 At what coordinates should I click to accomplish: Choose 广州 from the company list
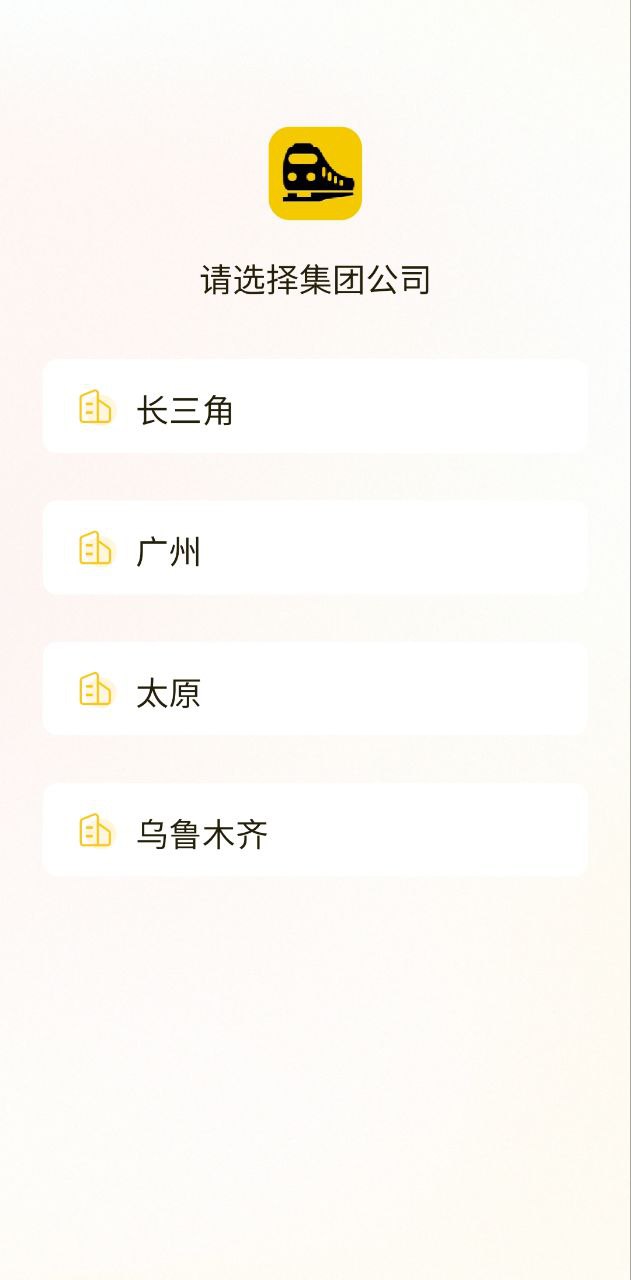click(x=314, y=549)
